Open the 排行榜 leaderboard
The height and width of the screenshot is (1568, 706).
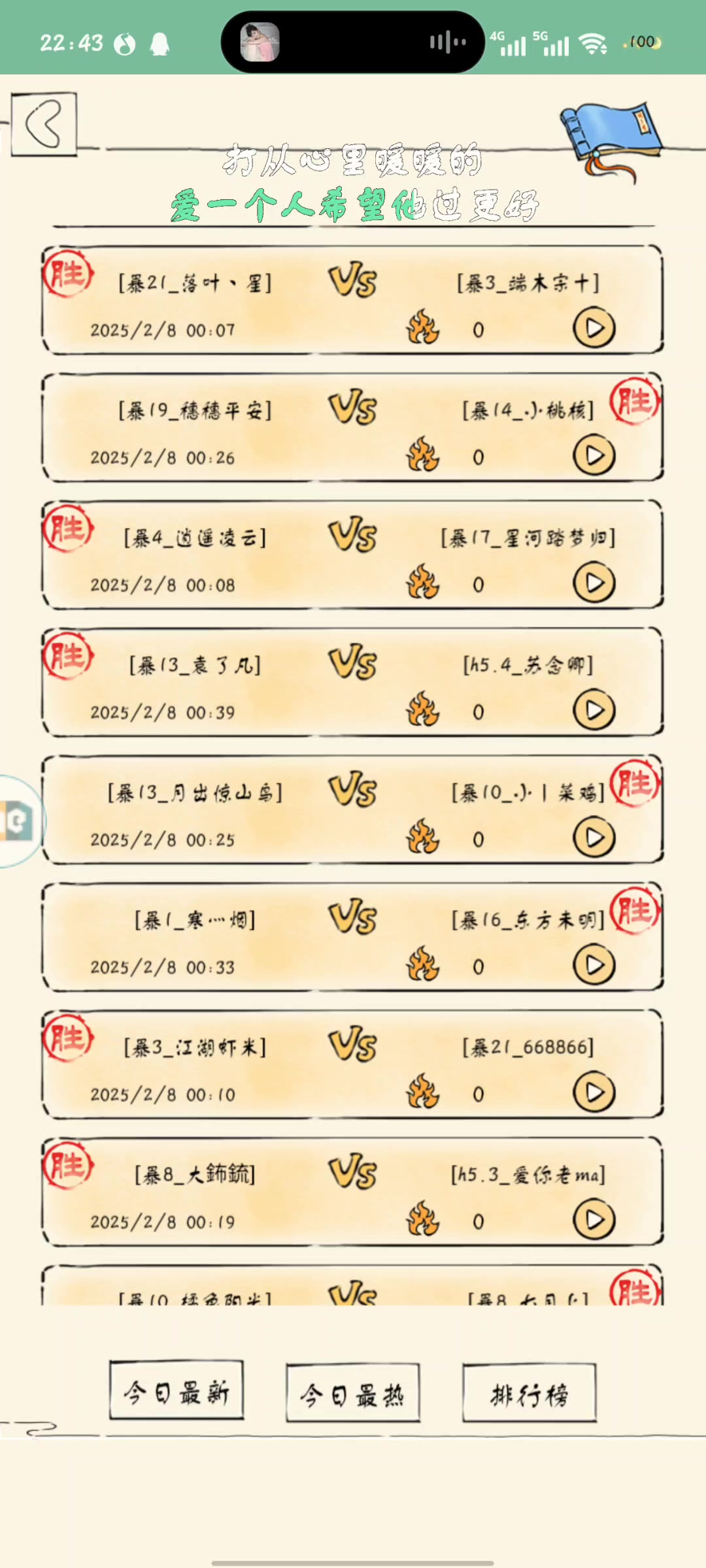click(x=529, y=1395)
